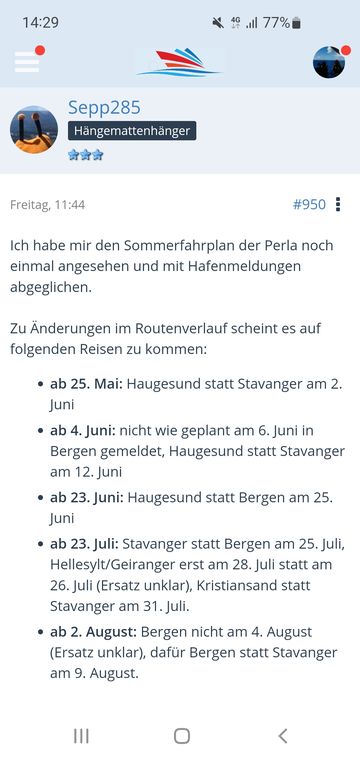Open the post number #950 link

click(x=309, y=205)
